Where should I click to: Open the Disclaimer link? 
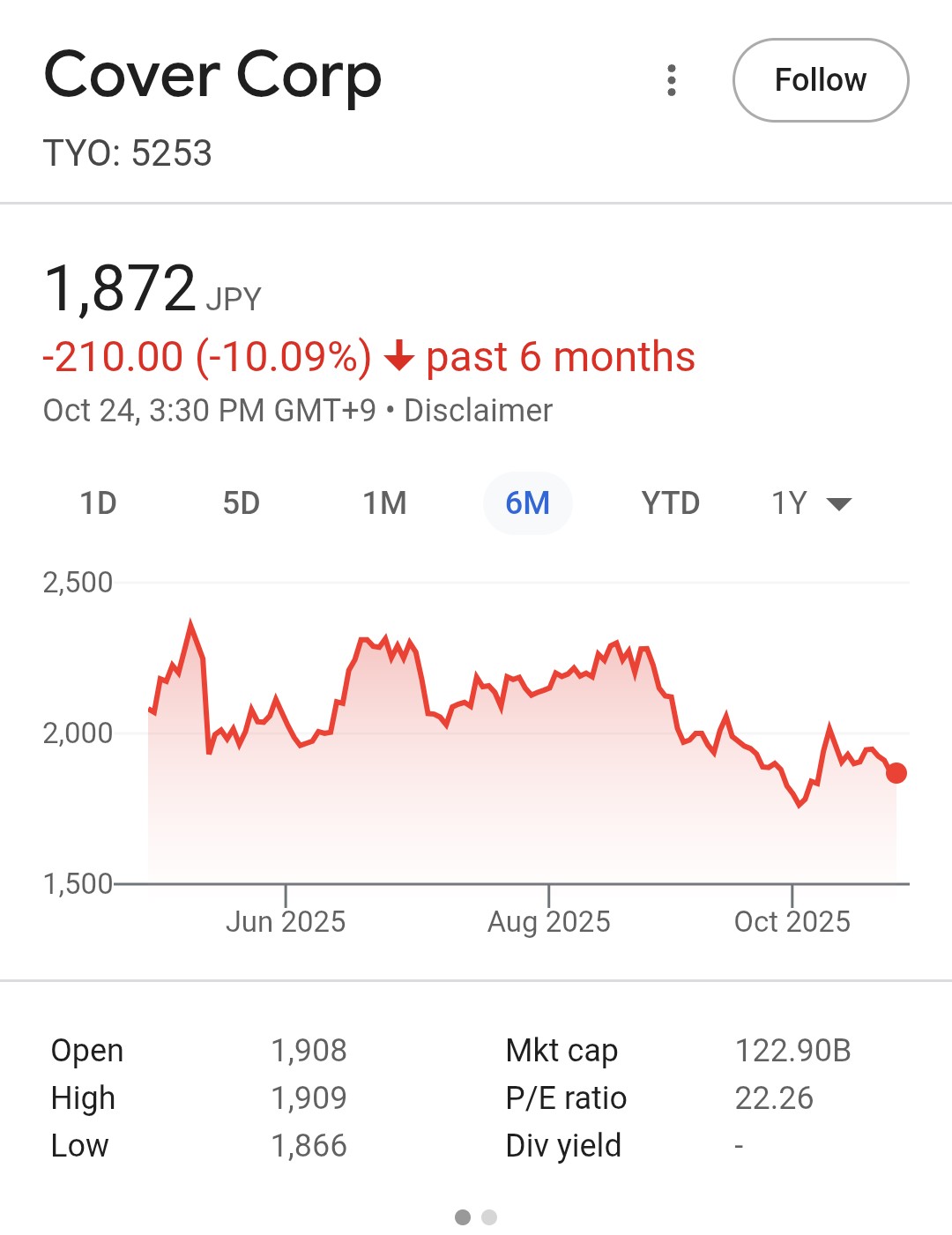click(x=478, y=411)
